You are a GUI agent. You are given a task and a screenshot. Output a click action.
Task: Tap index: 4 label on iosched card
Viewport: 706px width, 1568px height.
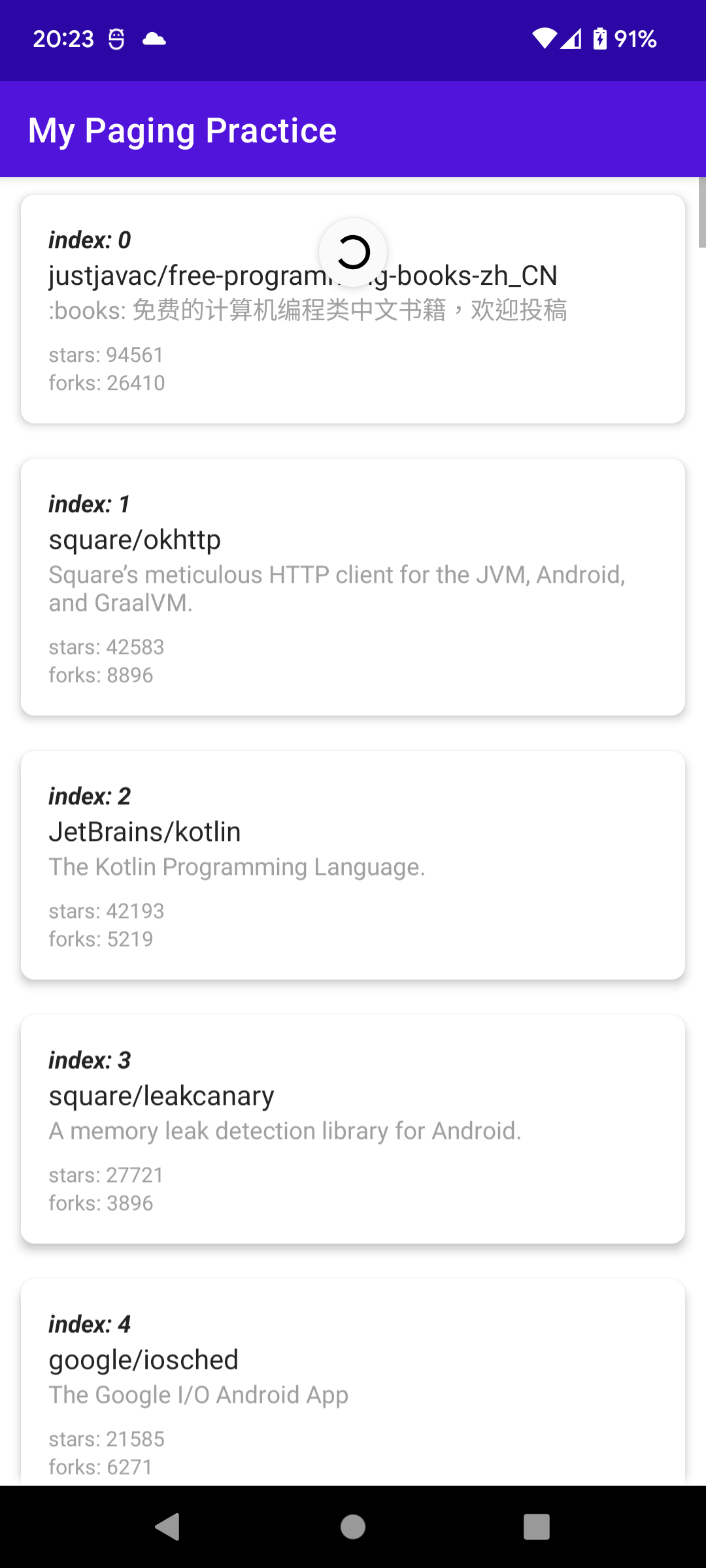pyautogui.click(x=89, y=1324)
